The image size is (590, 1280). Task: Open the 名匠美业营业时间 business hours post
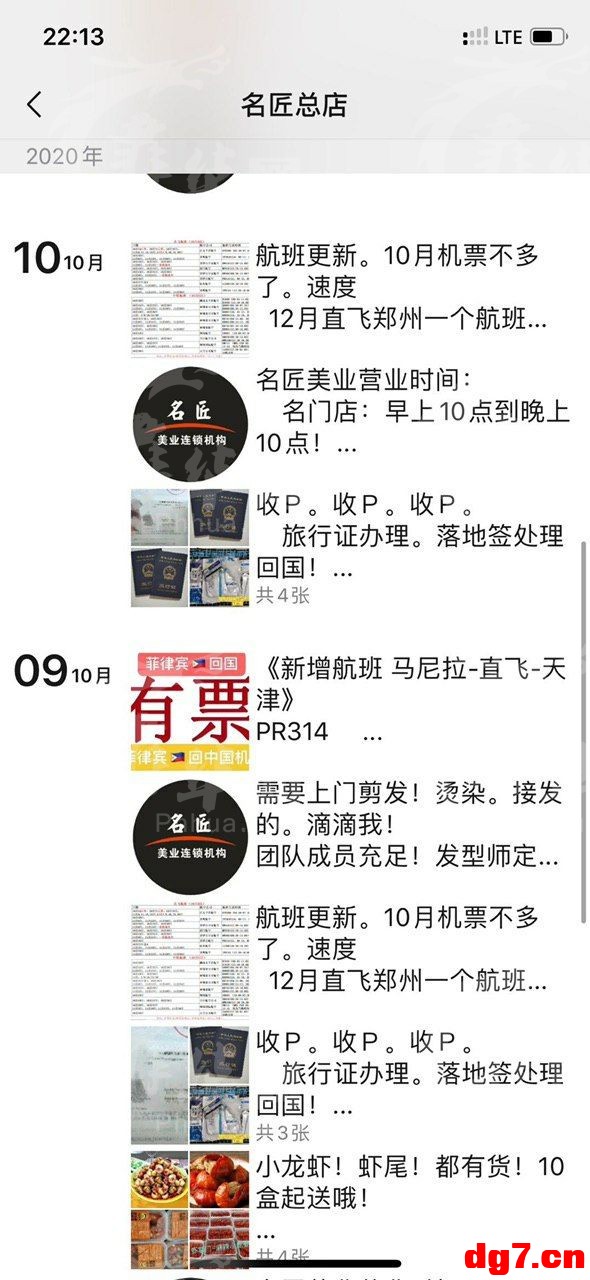(351, 424)
